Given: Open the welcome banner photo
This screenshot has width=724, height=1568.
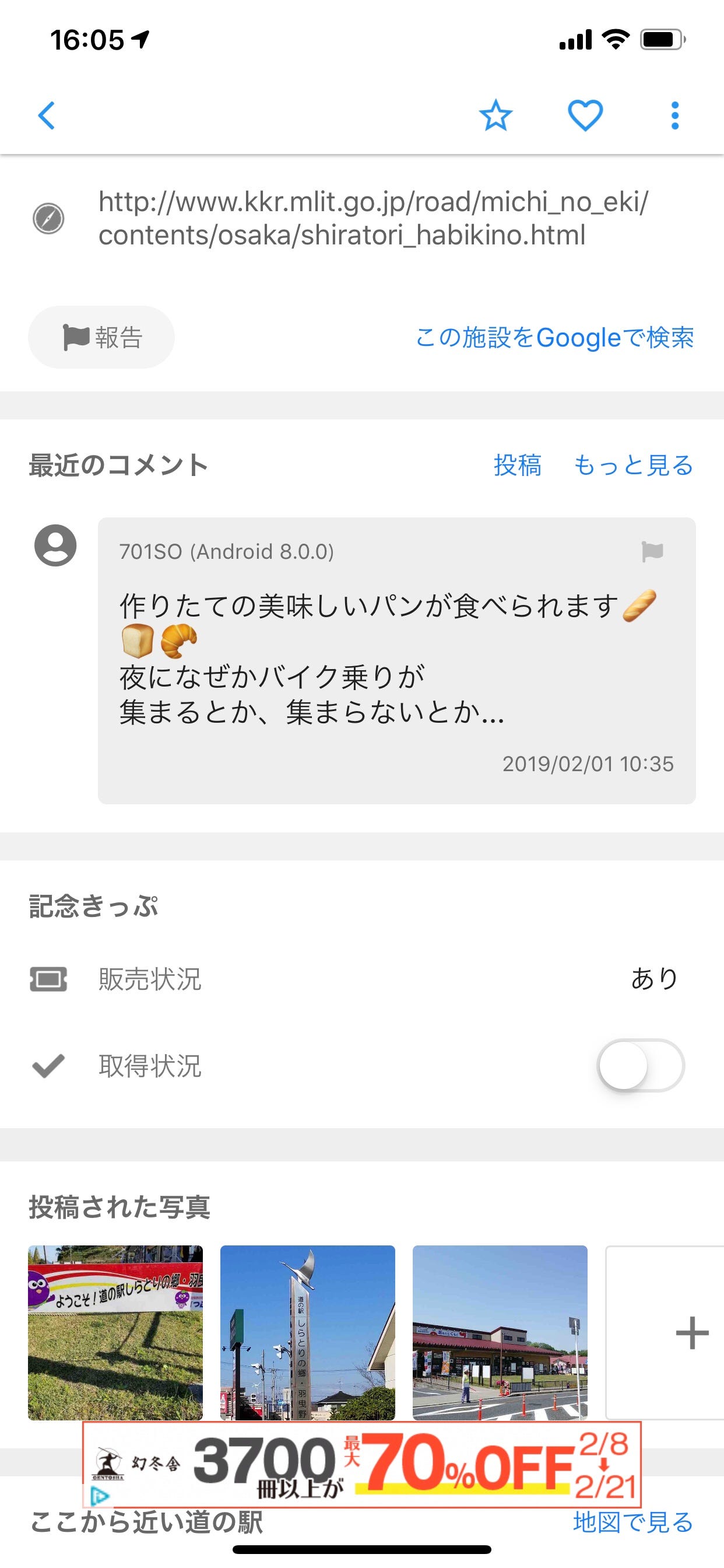Looking at the screenshot, I should (x=115, y=1332).
